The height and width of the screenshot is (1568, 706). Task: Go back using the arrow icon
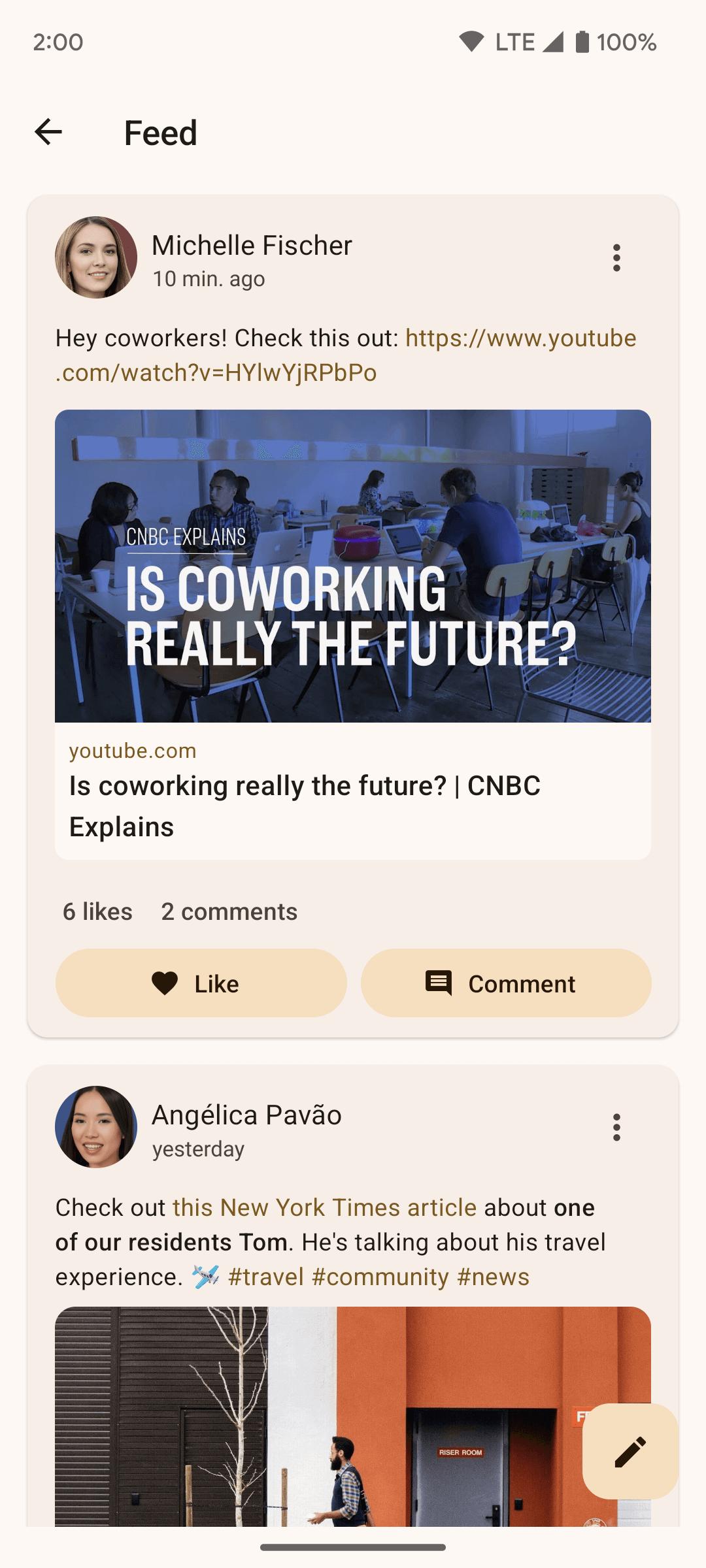48,133
